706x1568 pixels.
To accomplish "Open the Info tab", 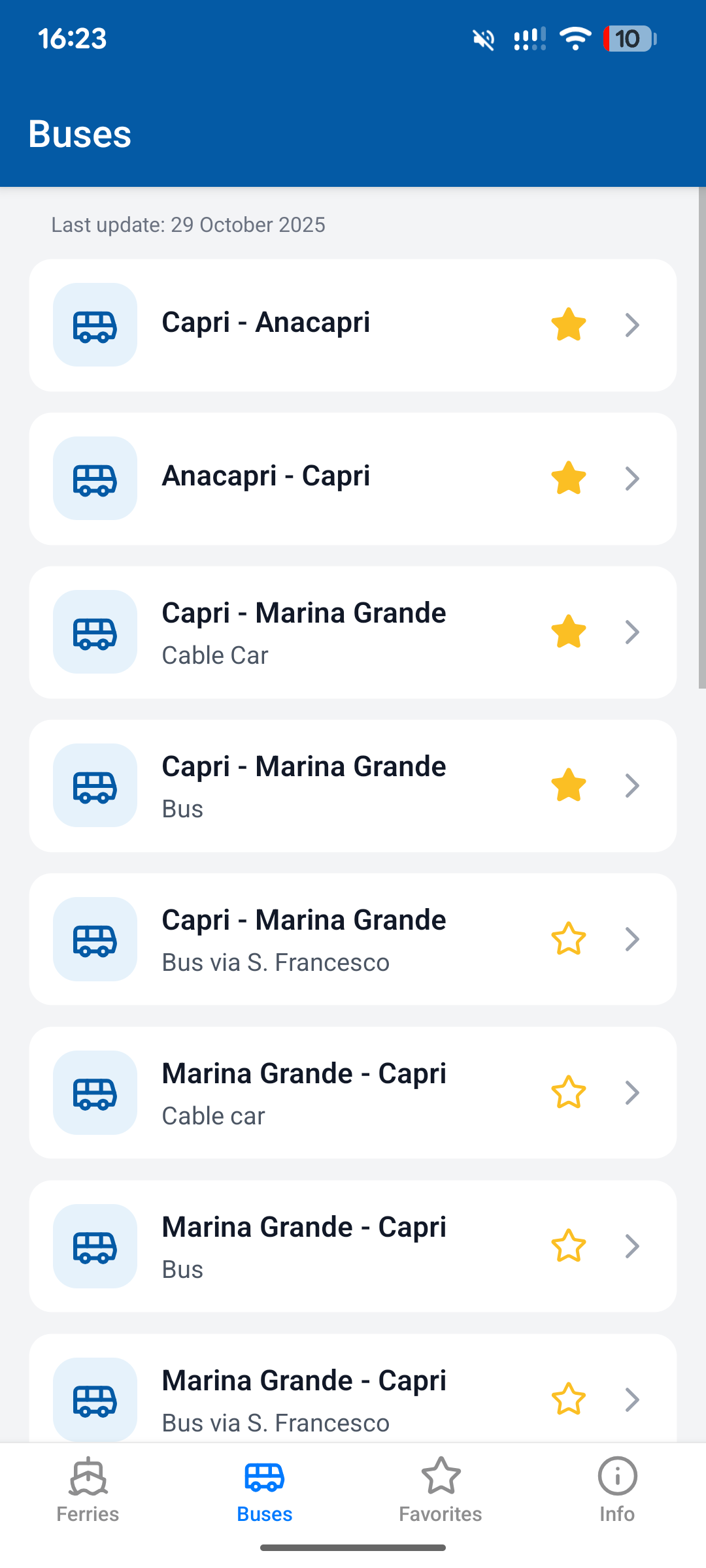I will tap(618, 1490).
